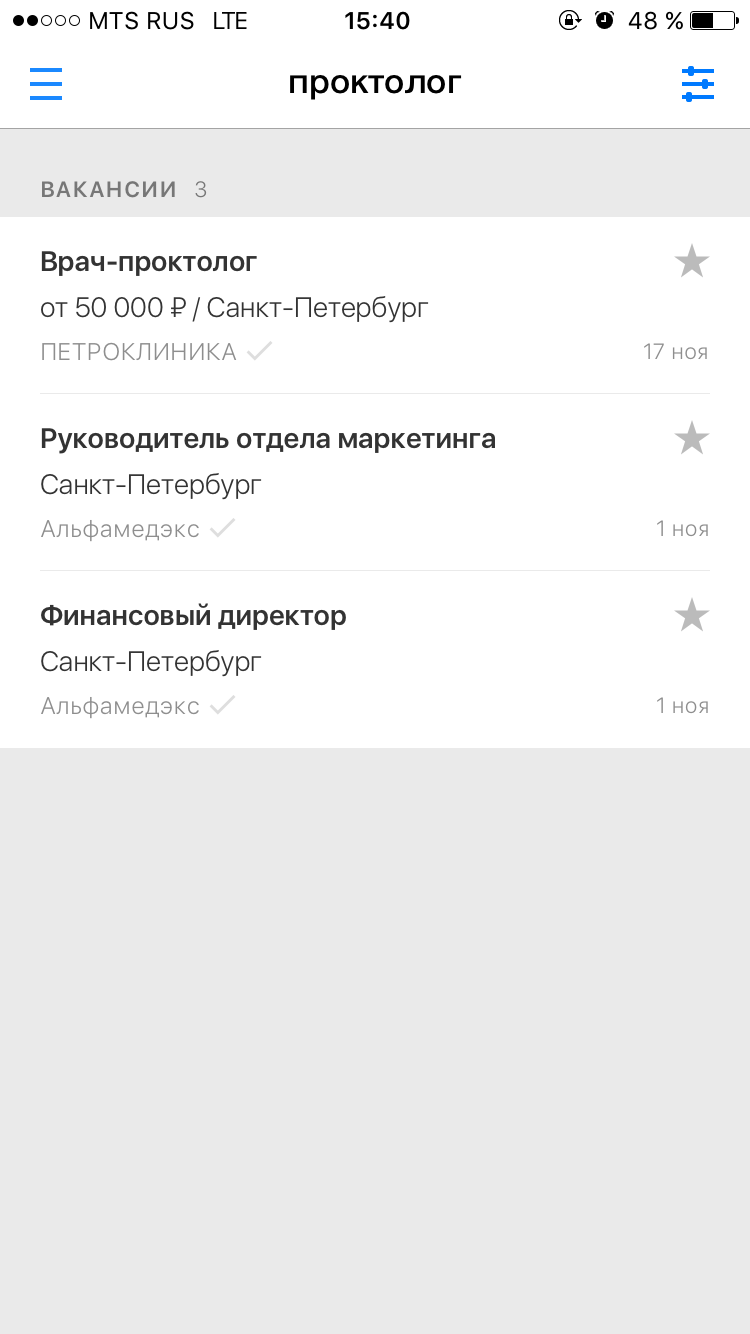Image resolution: width=750 pixels, height=1334 pixels.
Task: Open the hamburger navigation menu
Action: pyautogui.click(x=46, y=84)
